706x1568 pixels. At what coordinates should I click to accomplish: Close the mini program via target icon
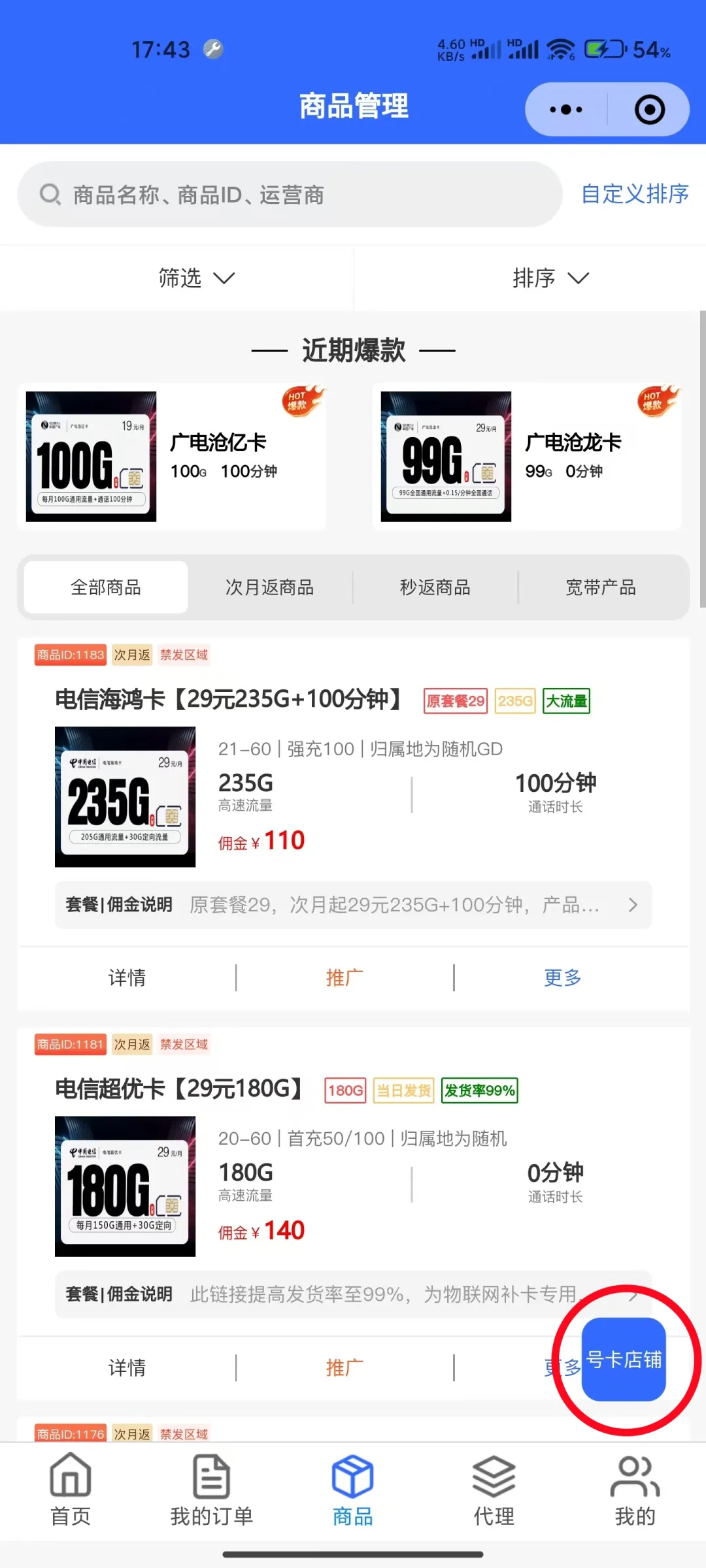tap(649, 110)
